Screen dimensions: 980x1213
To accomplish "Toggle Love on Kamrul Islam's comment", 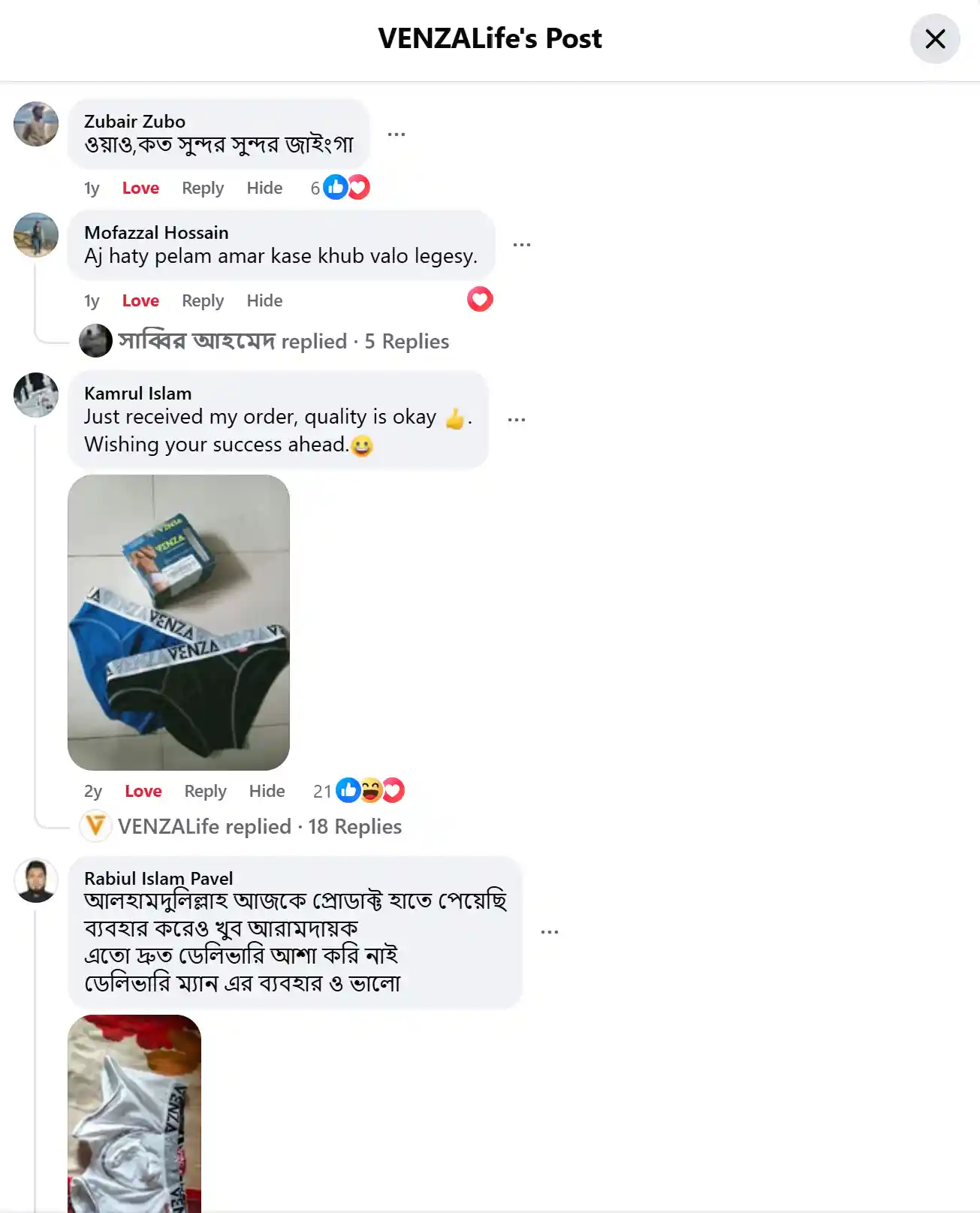I will (x=143, y=791).
